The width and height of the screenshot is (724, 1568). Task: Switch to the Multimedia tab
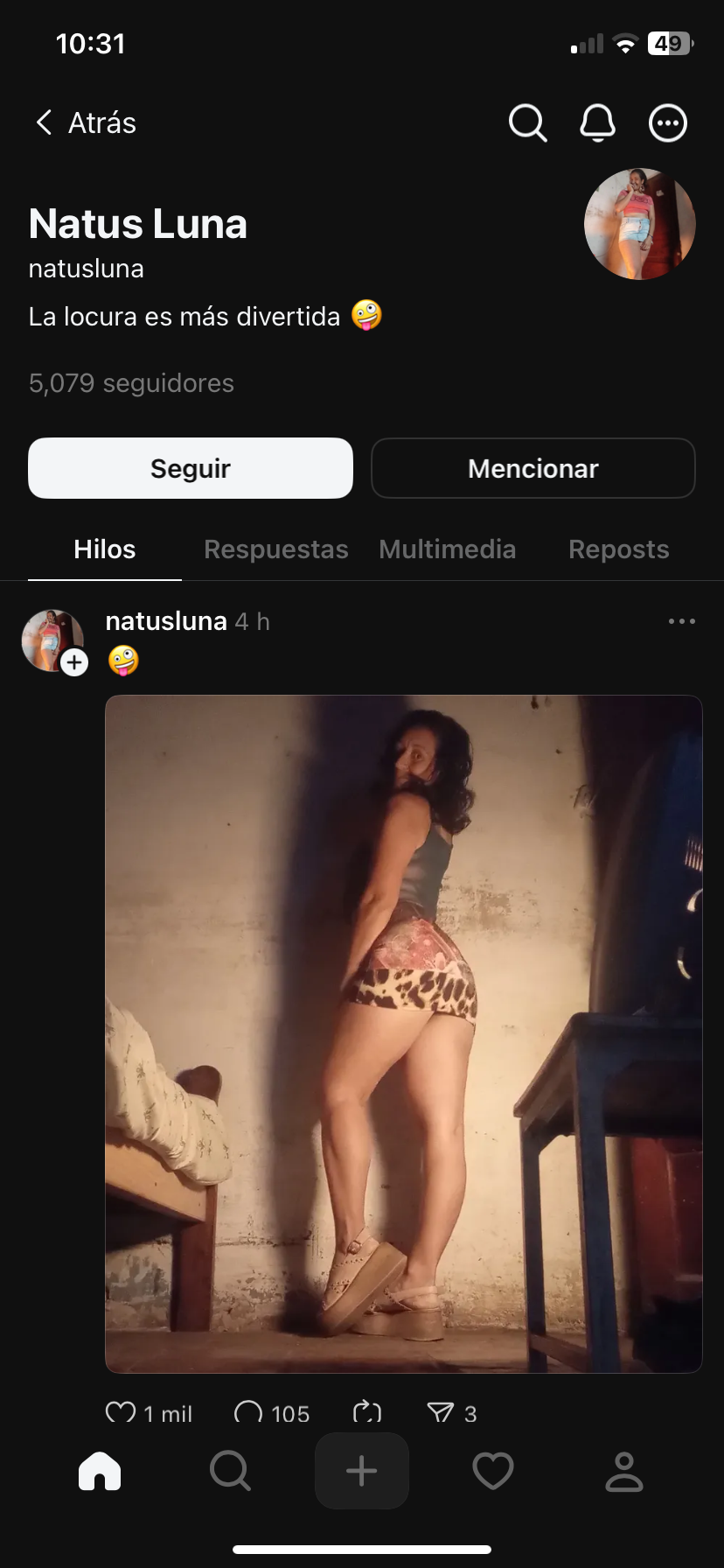pyautogui.click(x=447, y=549)
